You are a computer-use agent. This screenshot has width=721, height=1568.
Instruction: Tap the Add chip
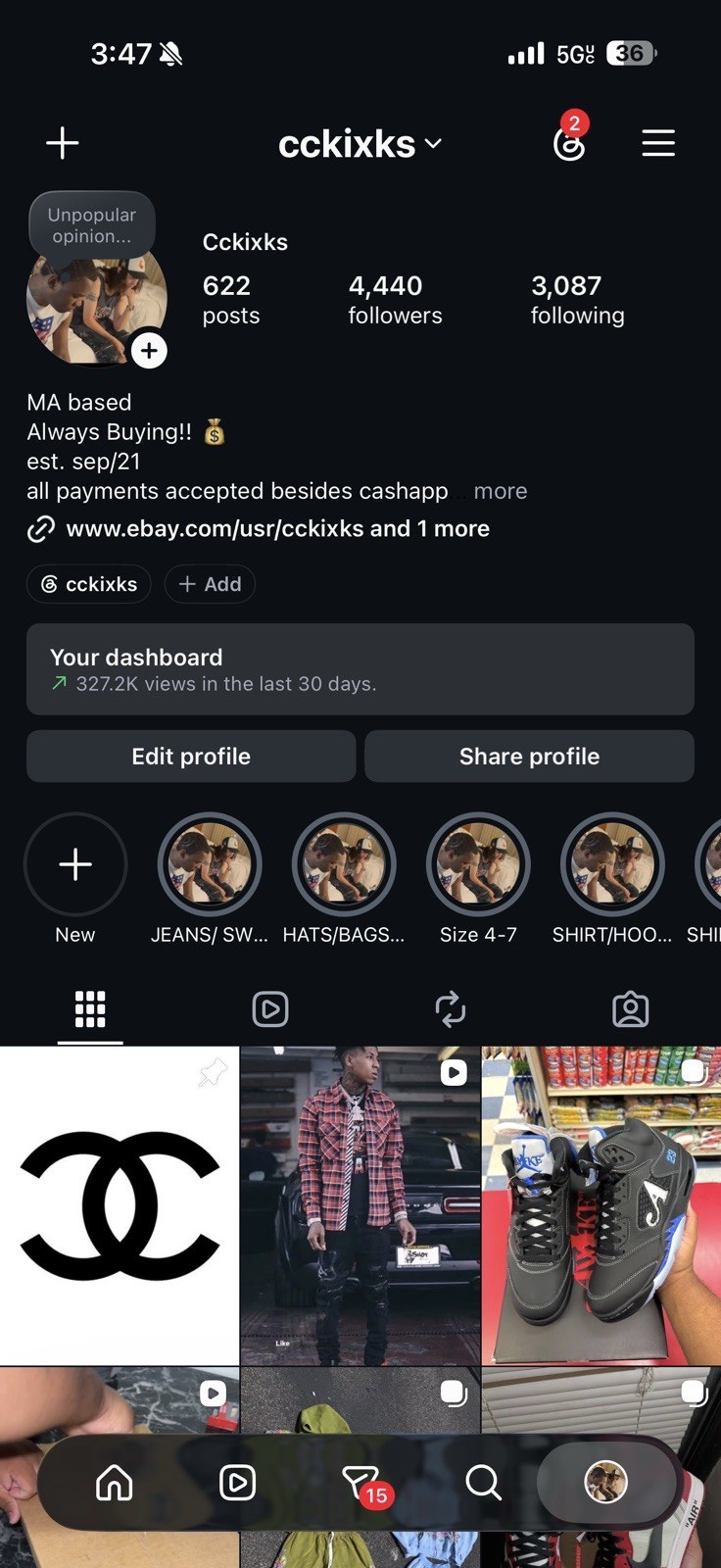pos(210,584)
